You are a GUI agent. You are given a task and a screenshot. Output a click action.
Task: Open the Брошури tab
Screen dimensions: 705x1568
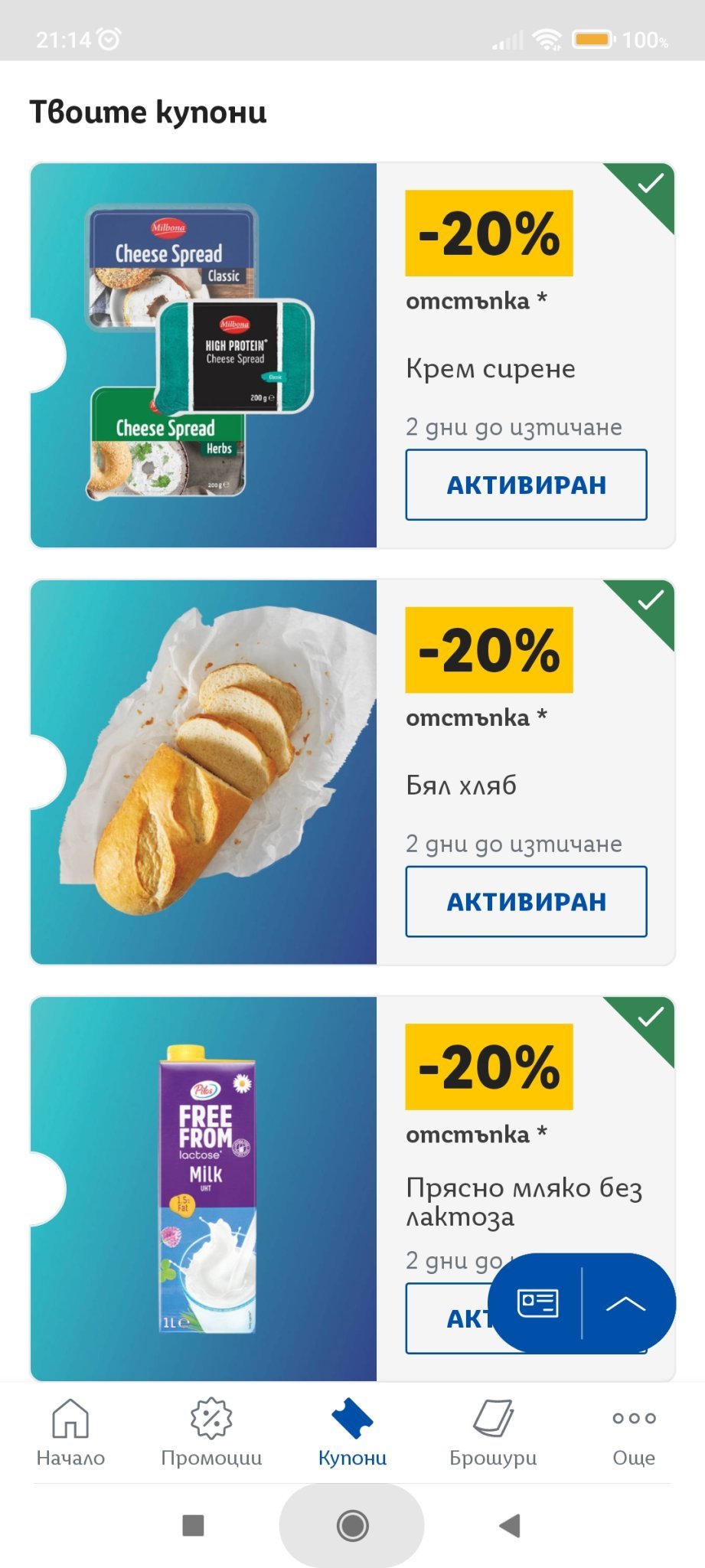(493, 1432)
